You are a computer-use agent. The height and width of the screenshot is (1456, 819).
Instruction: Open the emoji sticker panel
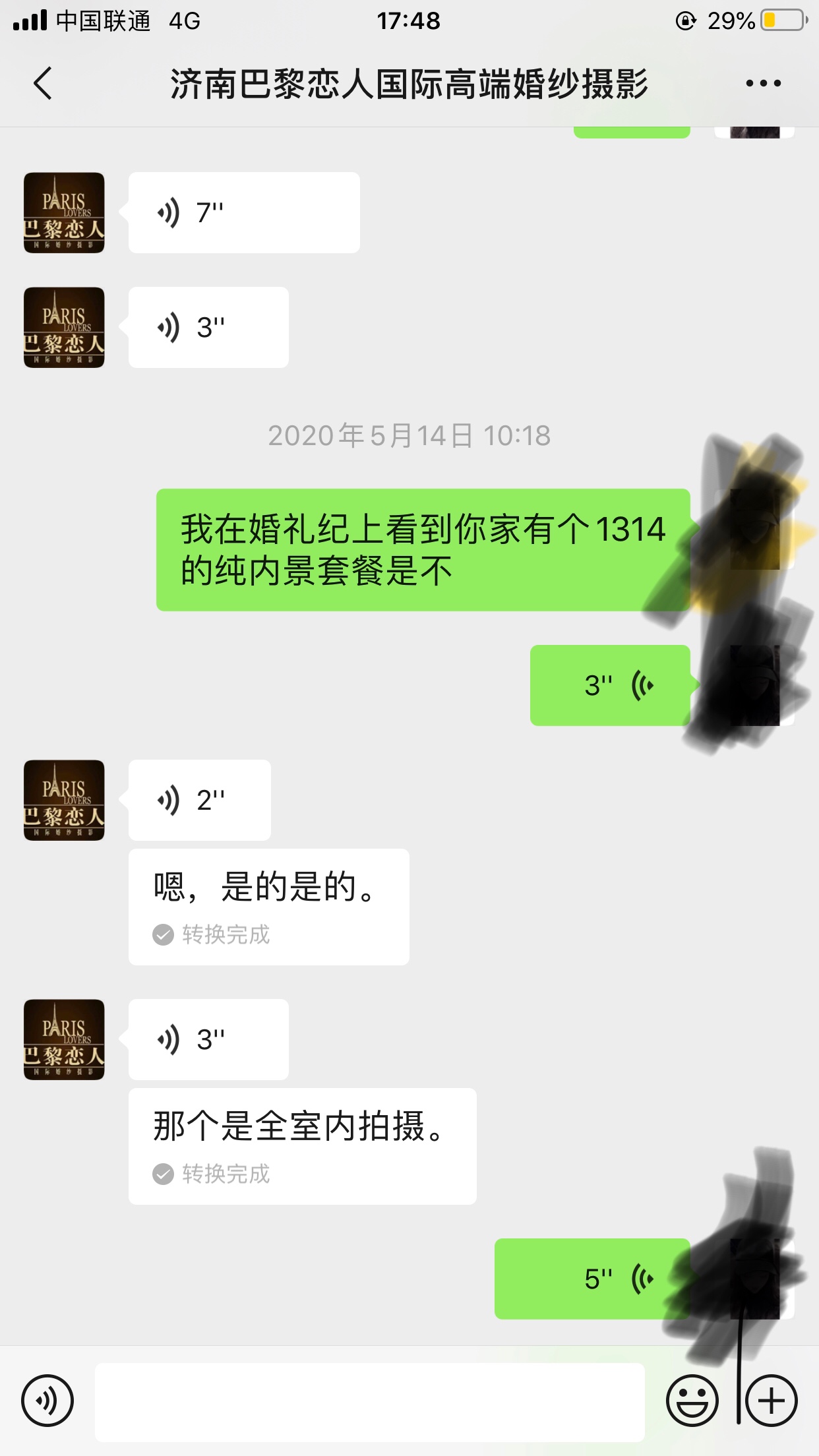pos(692,1401)
